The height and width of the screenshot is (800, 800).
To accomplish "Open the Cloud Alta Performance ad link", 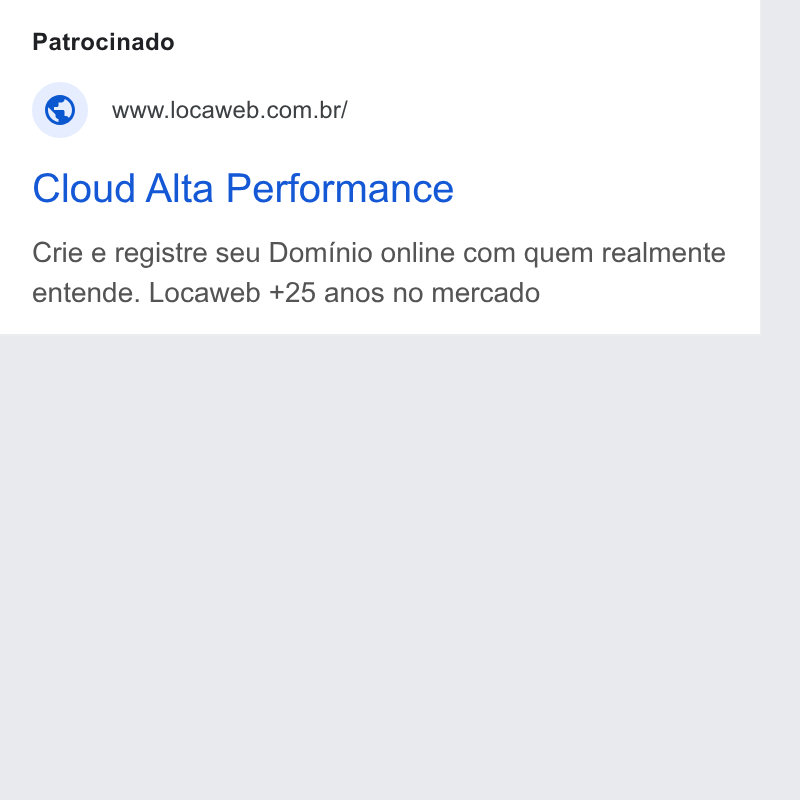I will pyautogui.click(x=243, y=188).
